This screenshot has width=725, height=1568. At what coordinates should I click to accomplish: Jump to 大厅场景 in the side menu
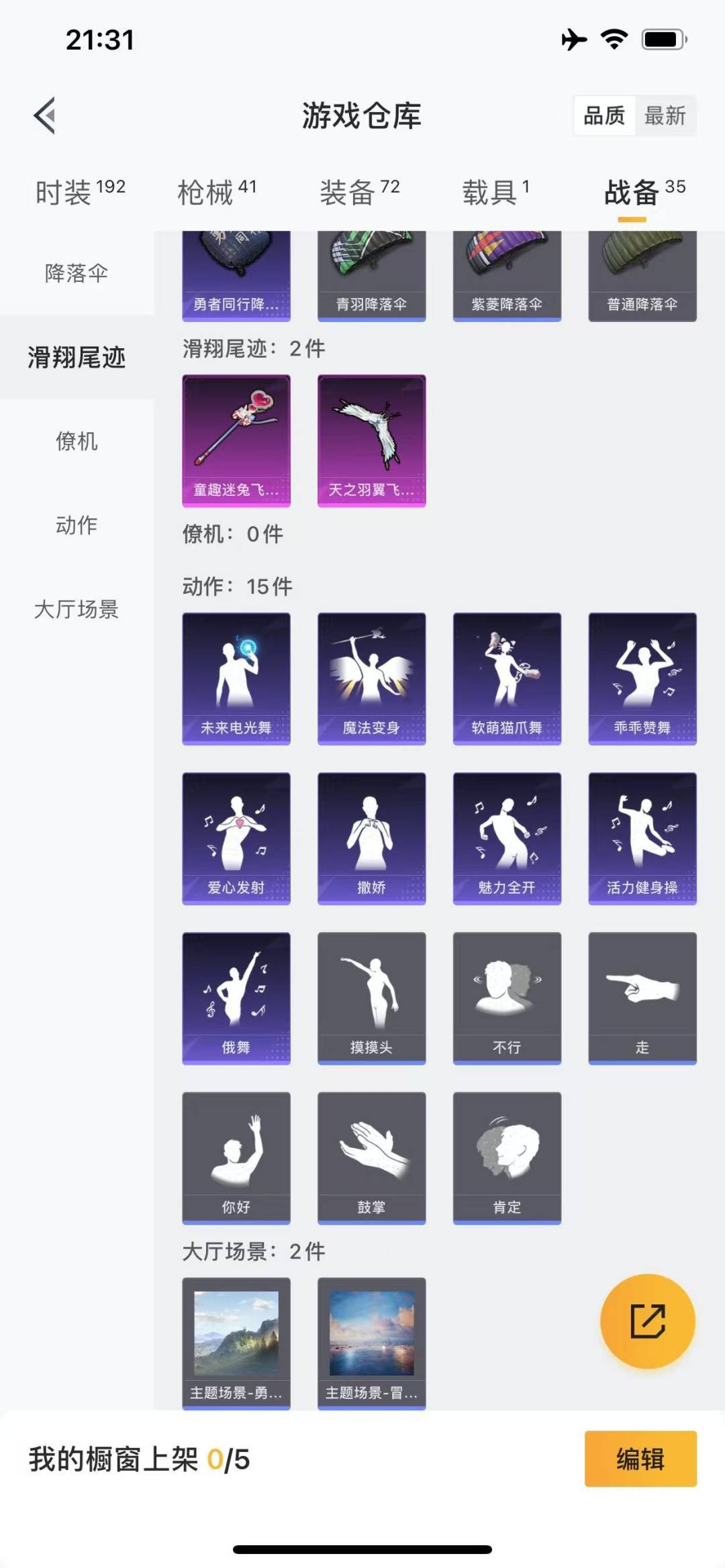point(77,609)
